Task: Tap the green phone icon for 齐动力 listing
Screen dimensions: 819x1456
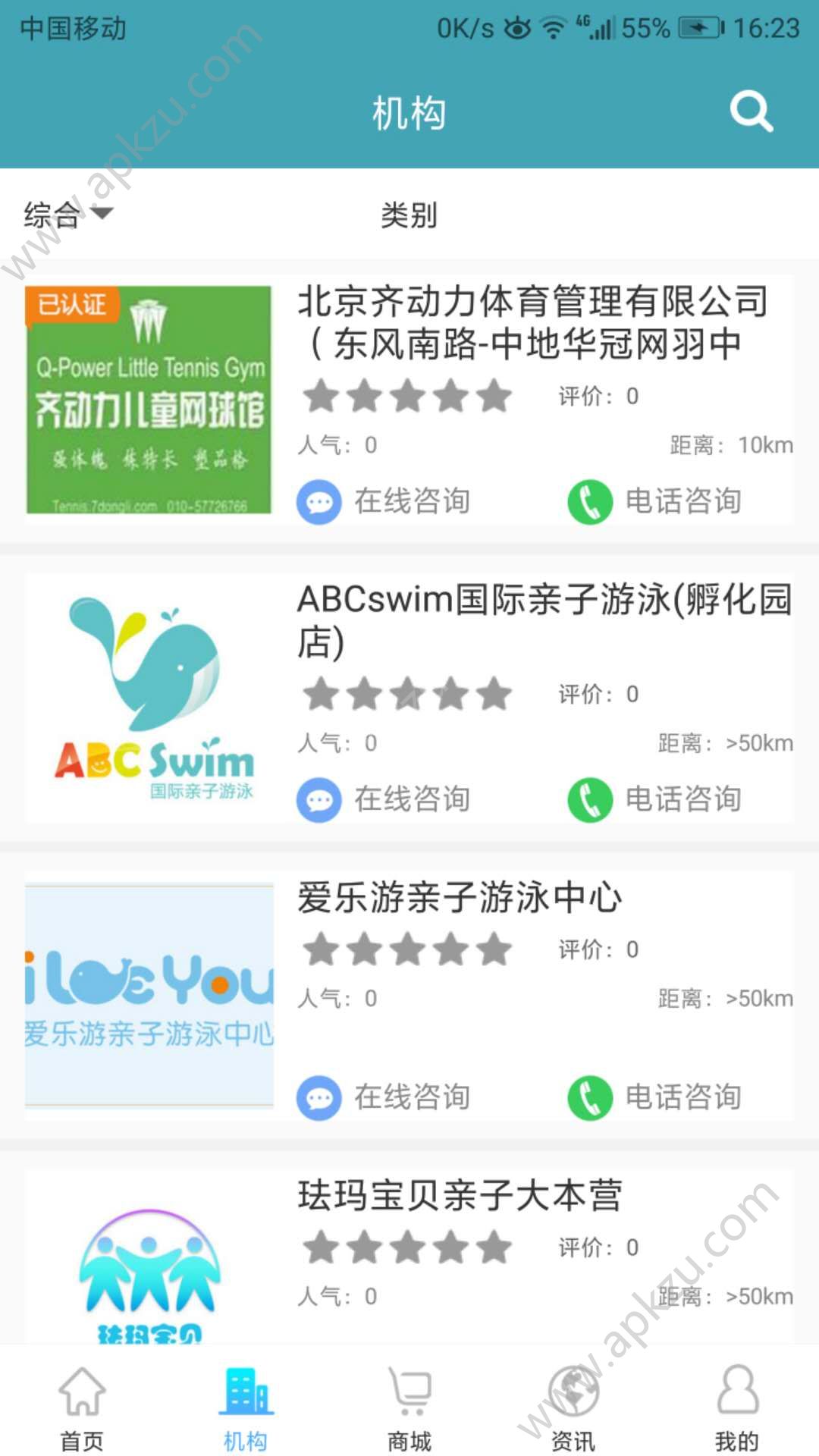Action: pyautogui.click(x=590, y=500)
